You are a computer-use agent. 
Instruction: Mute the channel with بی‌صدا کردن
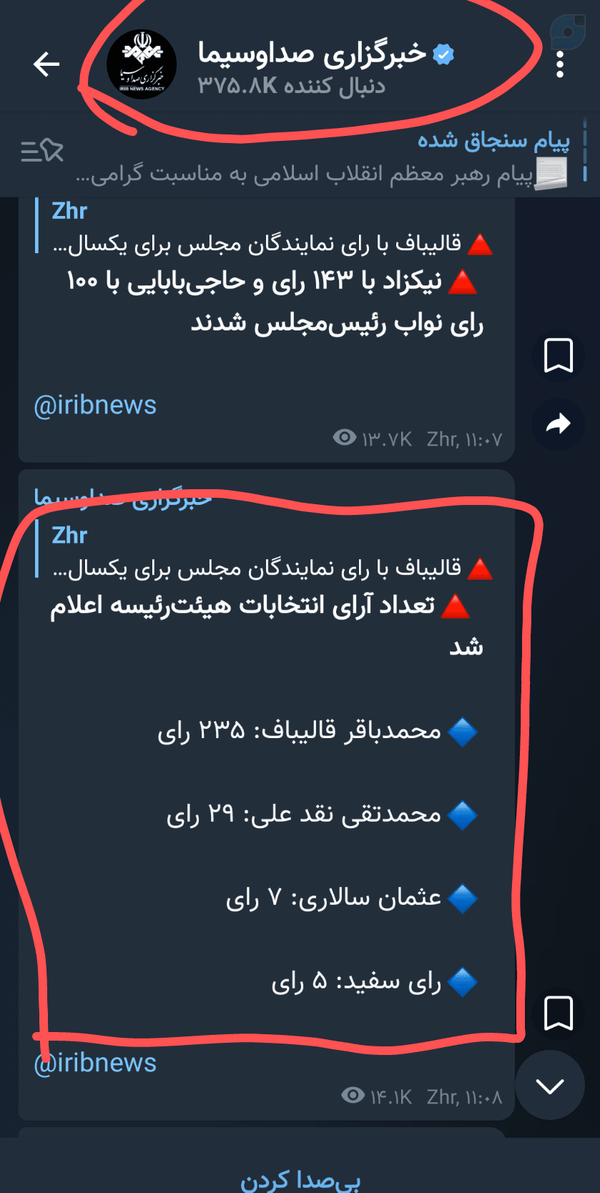pyautogui.click(x=300, y=1180)
